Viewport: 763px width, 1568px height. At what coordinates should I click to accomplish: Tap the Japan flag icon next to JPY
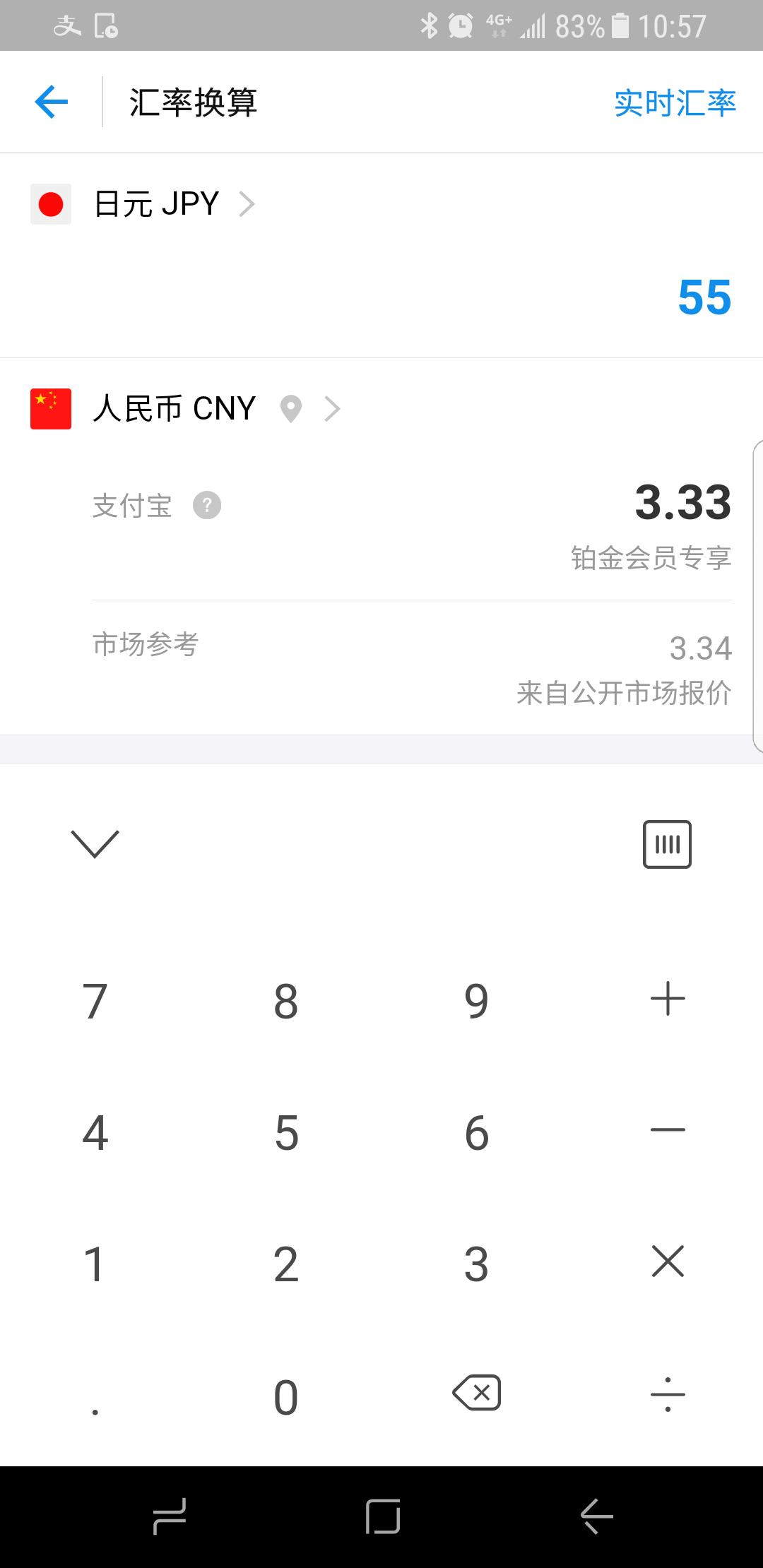[x=50, y=203]
